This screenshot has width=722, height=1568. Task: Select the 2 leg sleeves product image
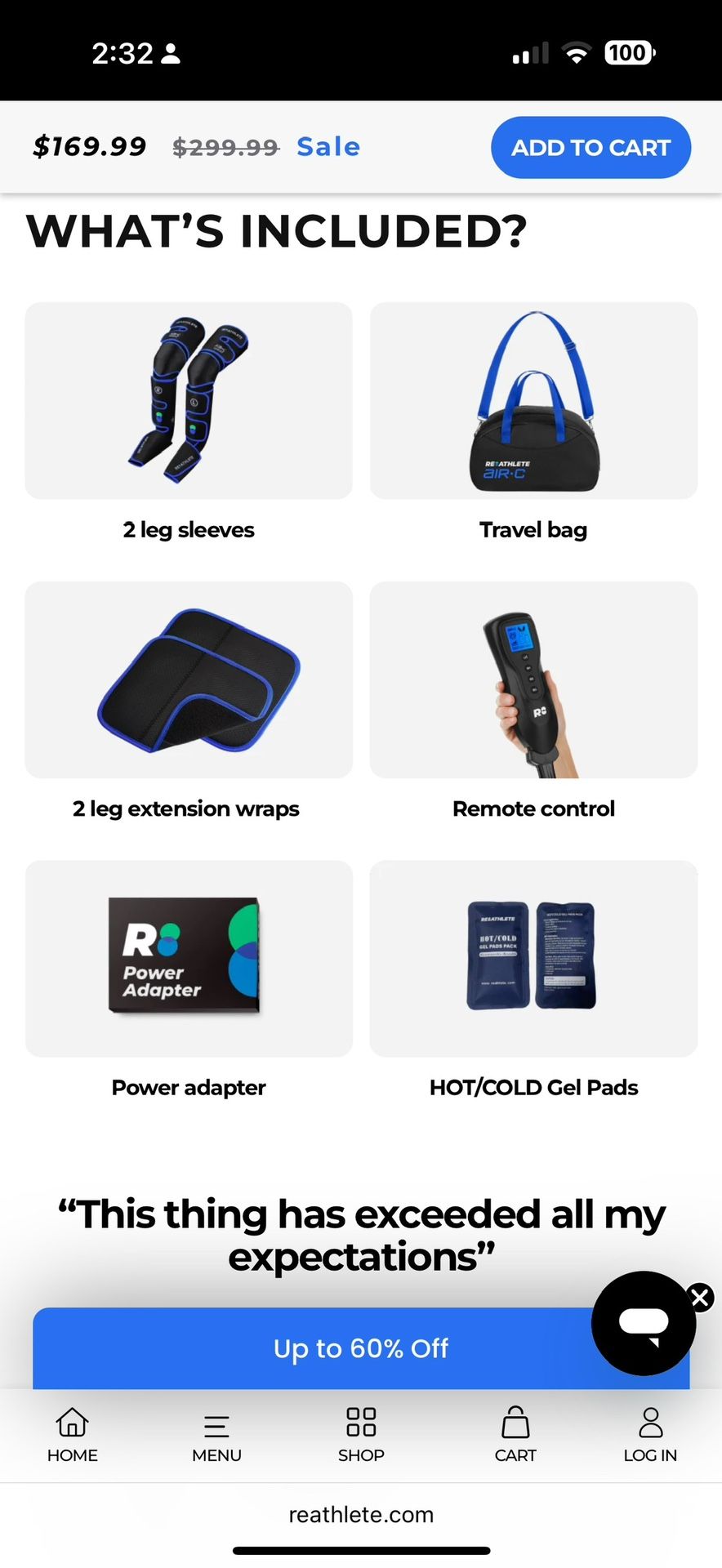[x=188, y=400]
